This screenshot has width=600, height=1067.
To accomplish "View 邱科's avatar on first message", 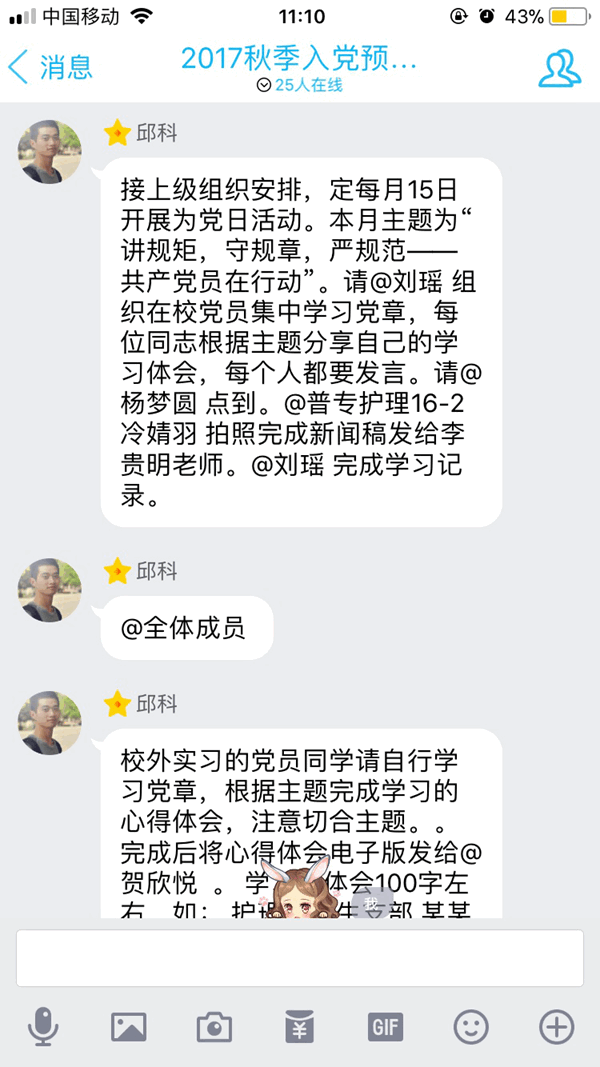I will tap(50, 152).
